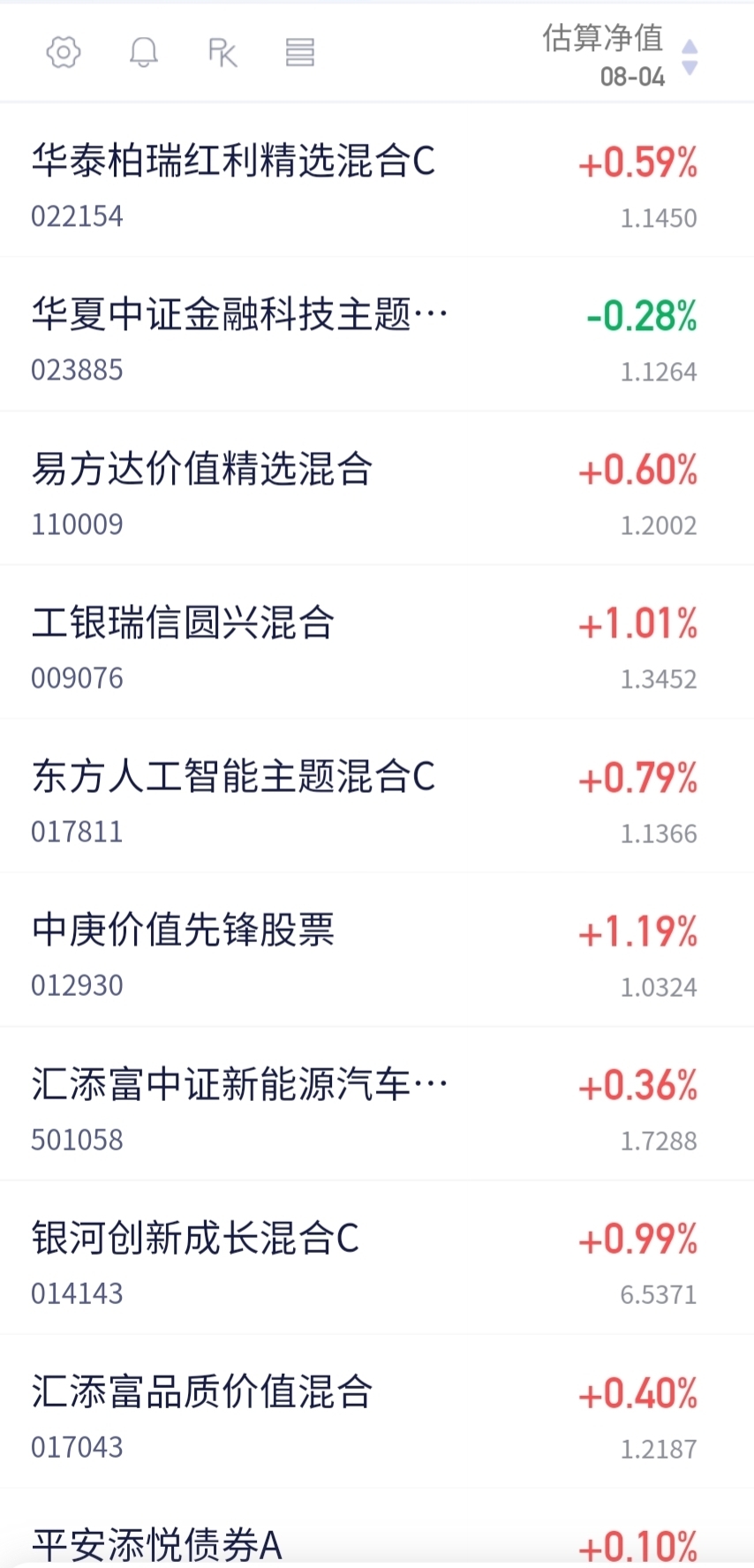
Task: Sort by 估算净值 column
Action: [620, 56]
